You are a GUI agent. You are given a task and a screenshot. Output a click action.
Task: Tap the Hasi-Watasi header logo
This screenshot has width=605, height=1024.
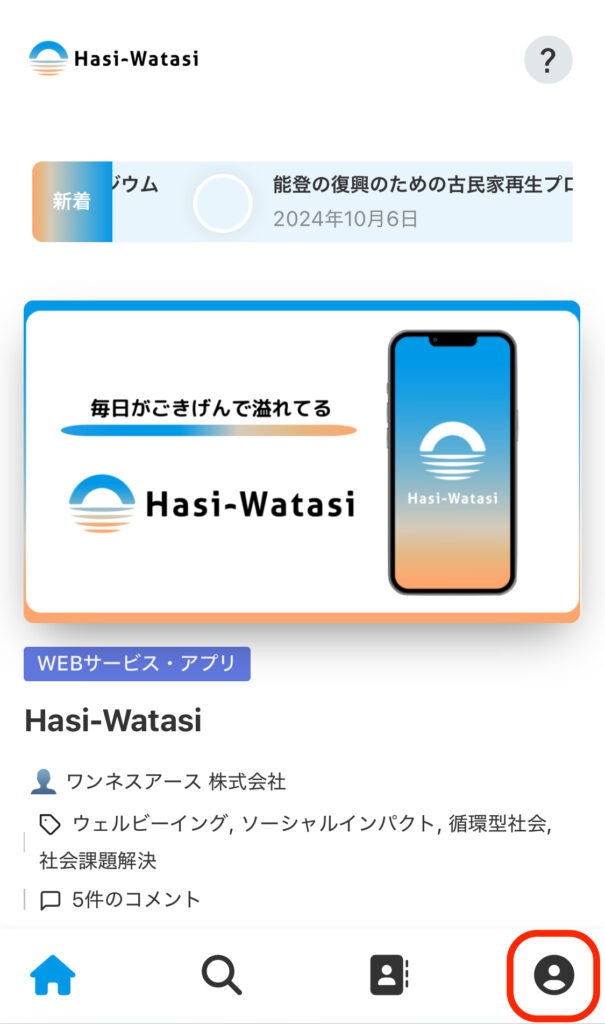(114, 58)
